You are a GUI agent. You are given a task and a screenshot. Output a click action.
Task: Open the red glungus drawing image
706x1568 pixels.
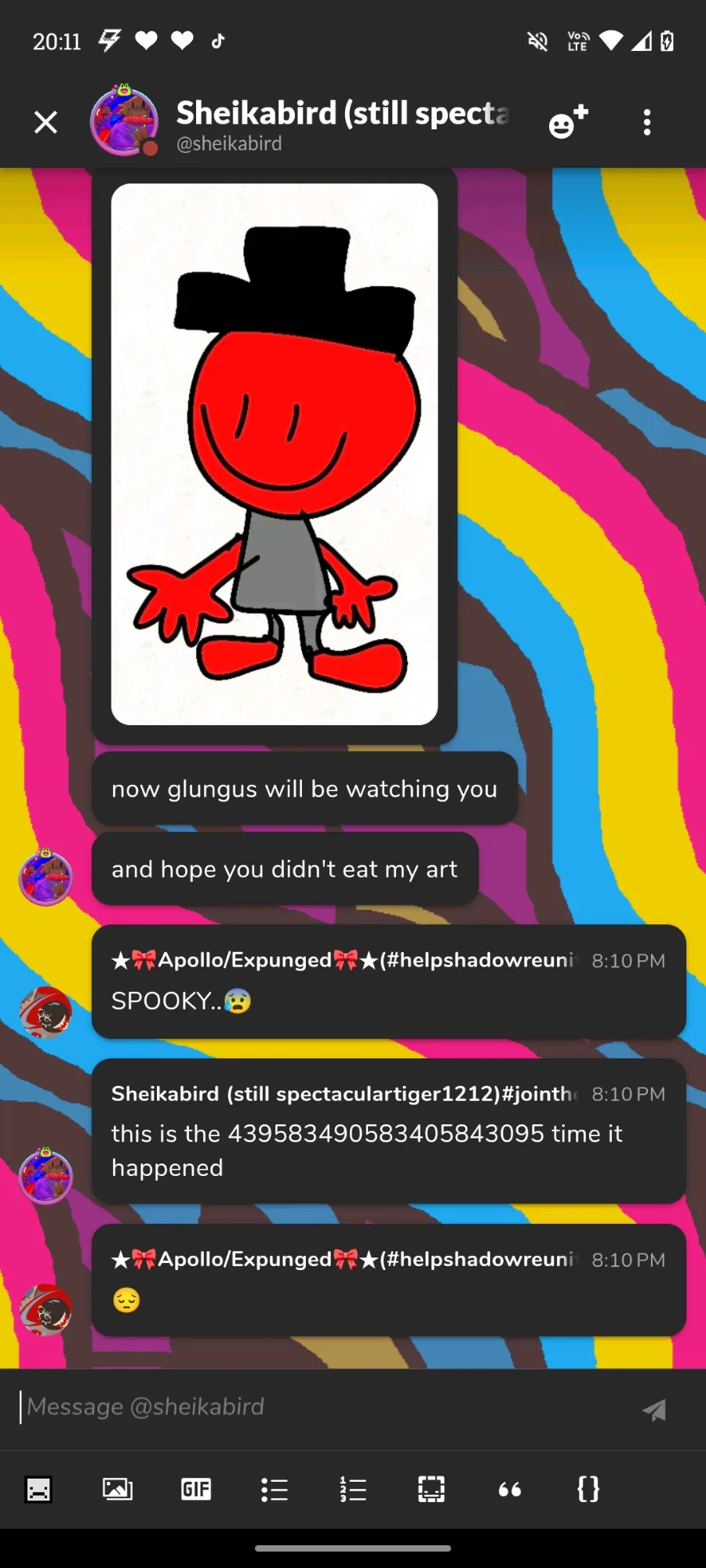(275, 454)
